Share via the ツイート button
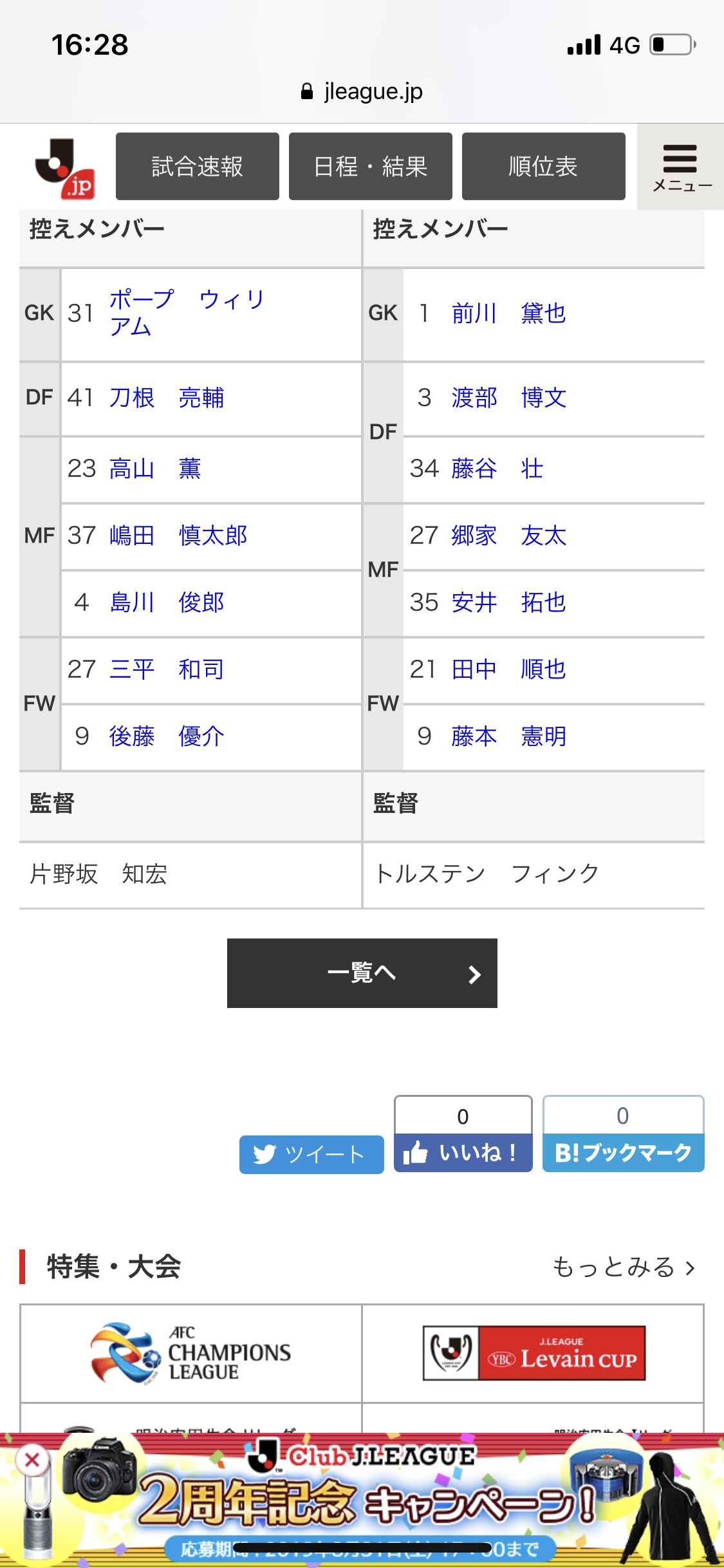The width and height of the screenshot is (724, 1568). pos(311,1154)
